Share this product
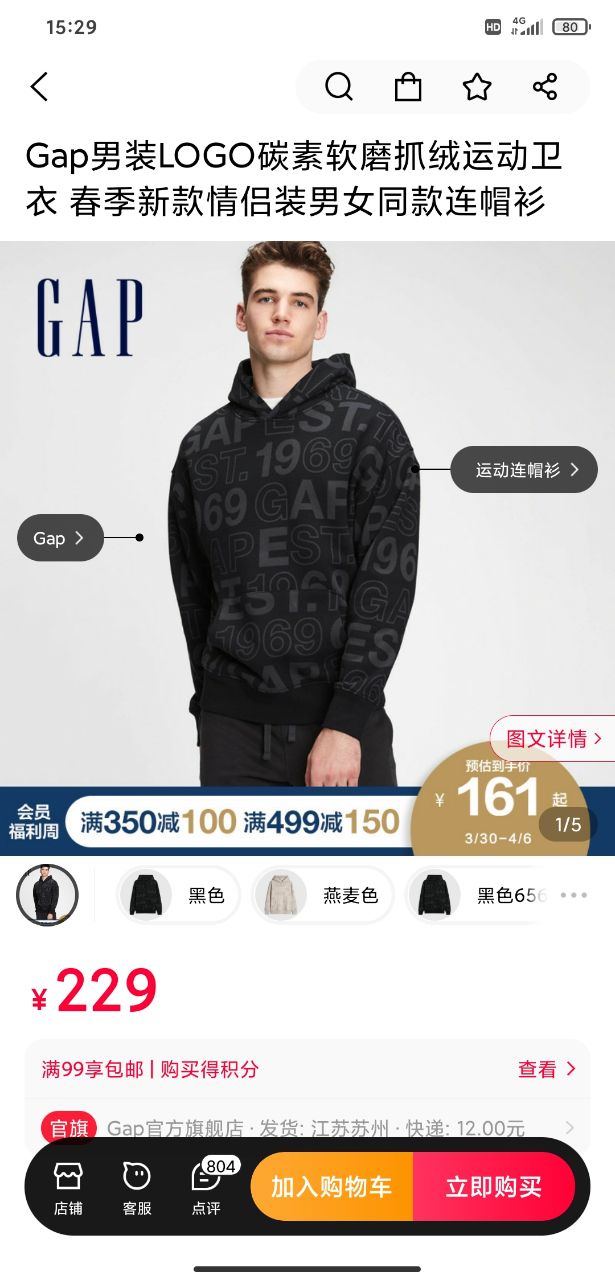The height and width of the screenshot is (1280, 615). [545, 88]
